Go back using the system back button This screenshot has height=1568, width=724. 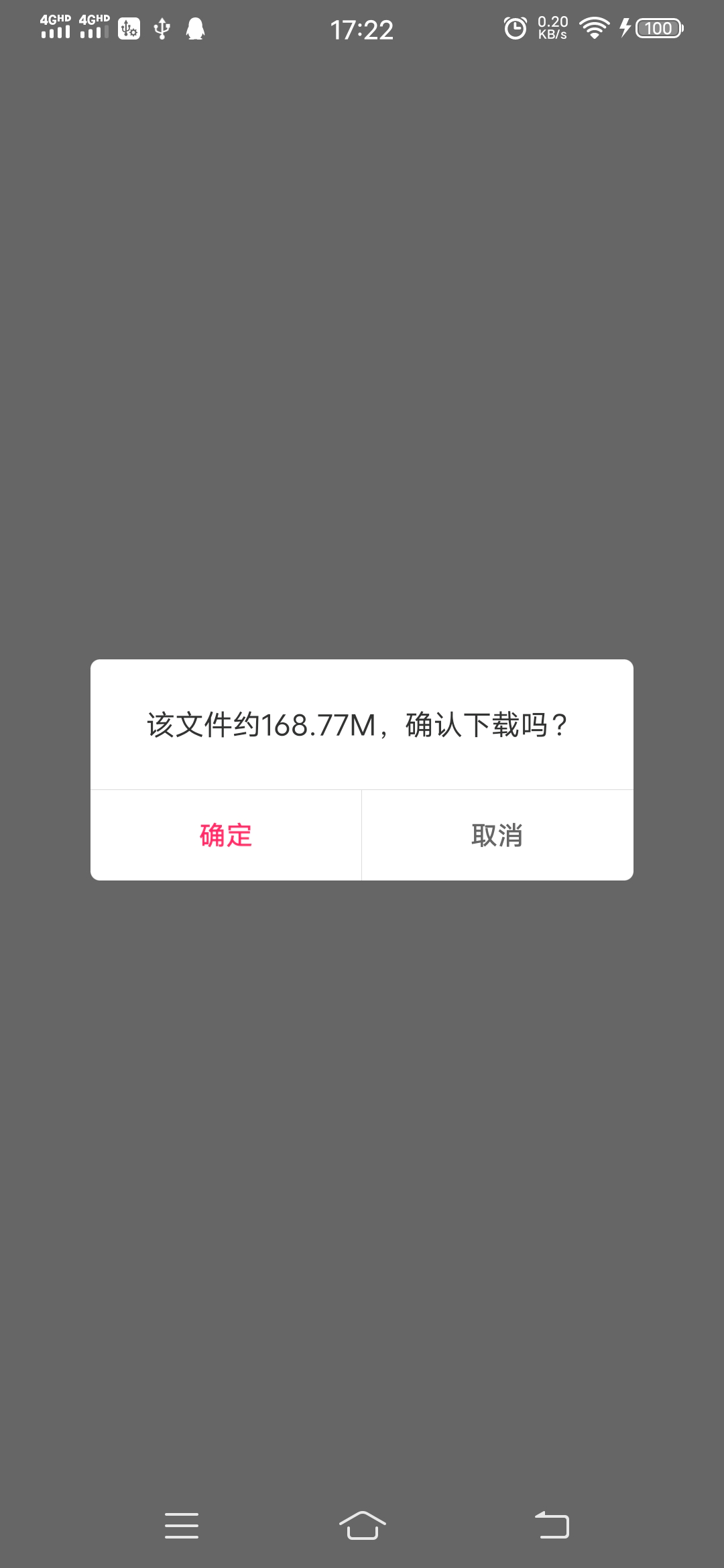pos(552,1526)
